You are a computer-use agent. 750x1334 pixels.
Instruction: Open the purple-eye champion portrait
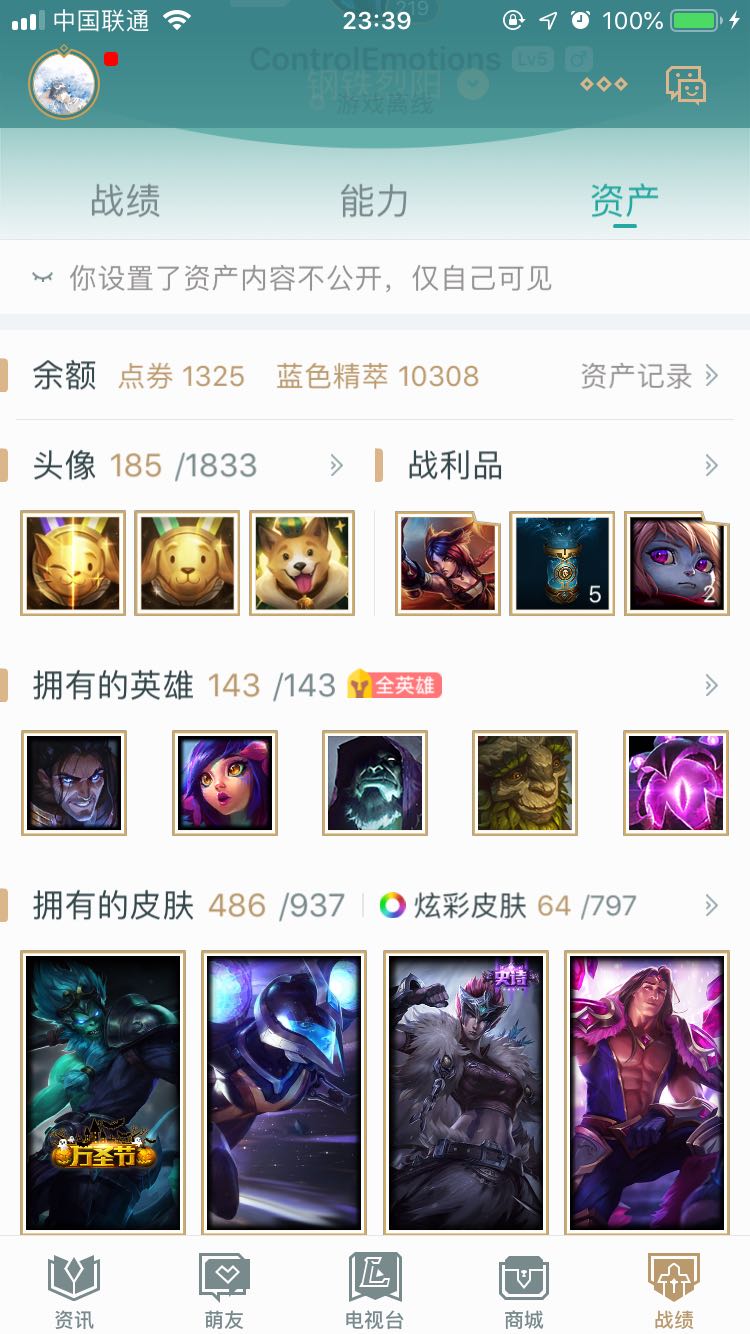675,783
